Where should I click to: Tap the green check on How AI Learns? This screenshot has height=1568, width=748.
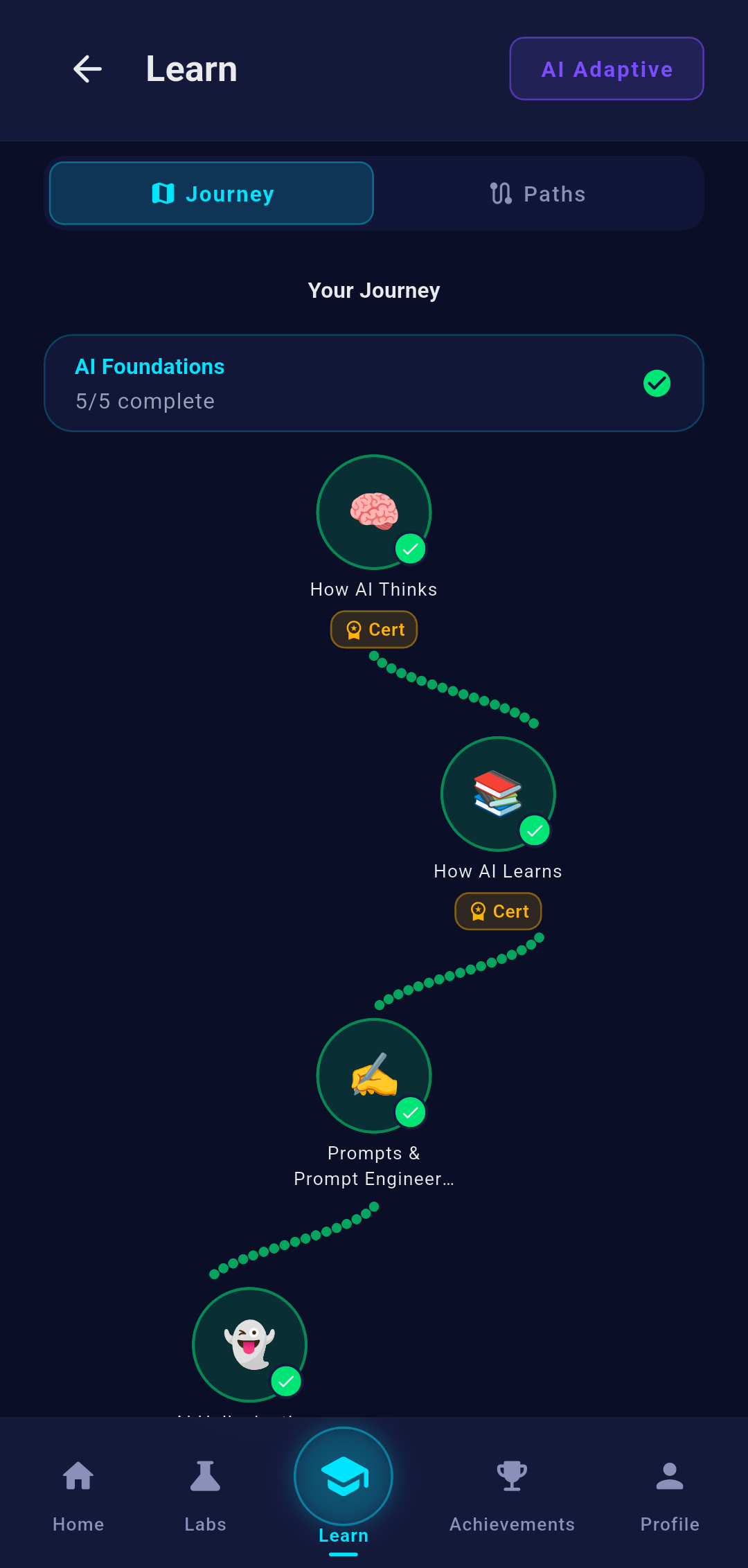click(x=534, y=830)
